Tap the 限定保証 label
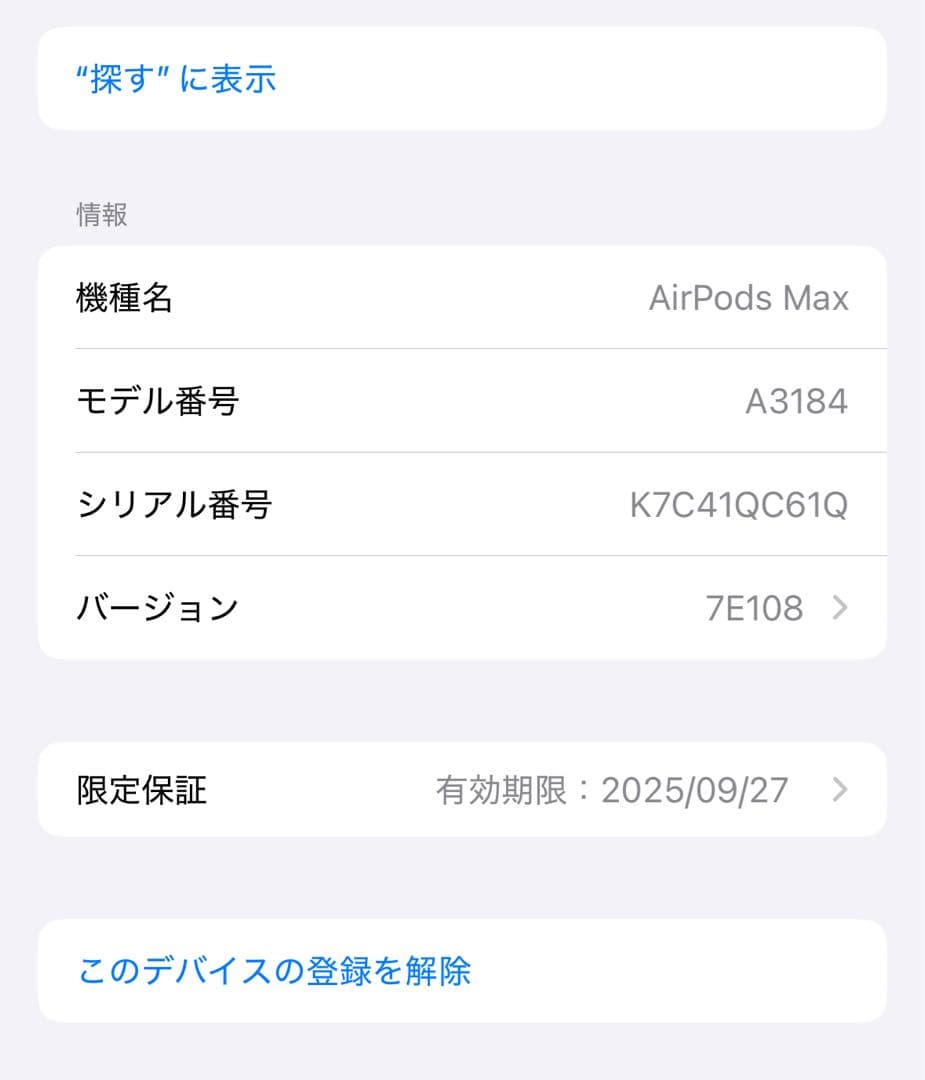The width and height of the screenshot is (925, 1080). pyautogui.click(x=137, y=790)
